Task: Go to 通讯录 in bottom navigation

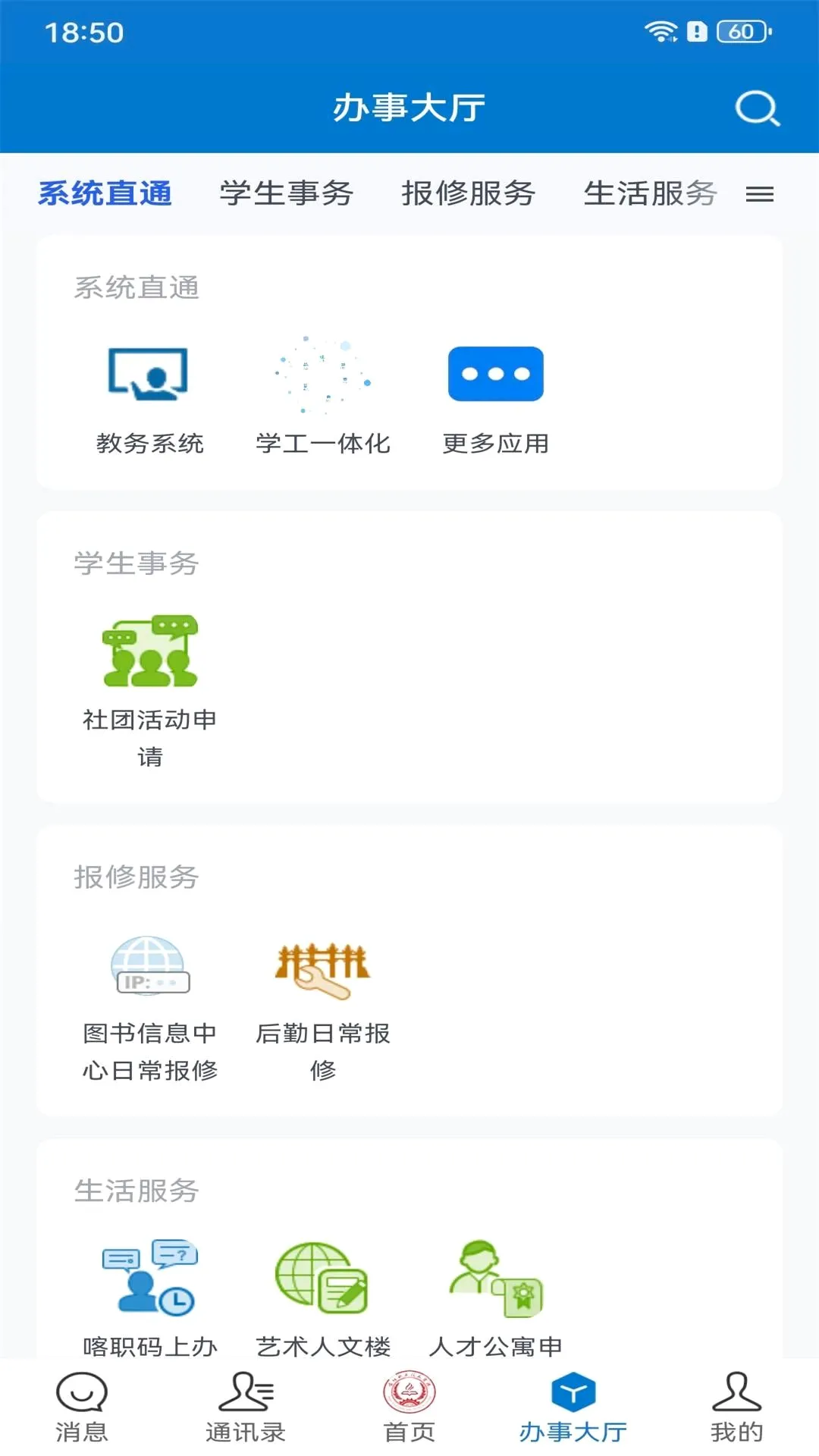Action: tap(246, 1407)
